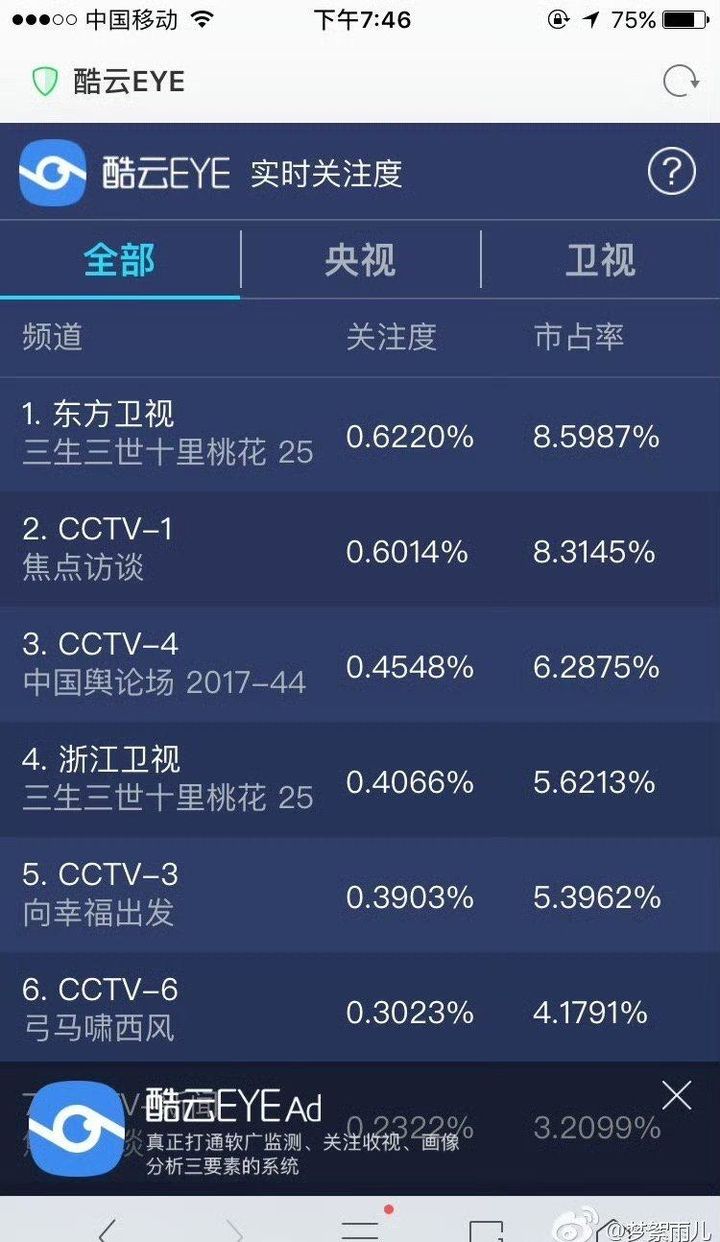Reload the 酷云EYE page

680,81
